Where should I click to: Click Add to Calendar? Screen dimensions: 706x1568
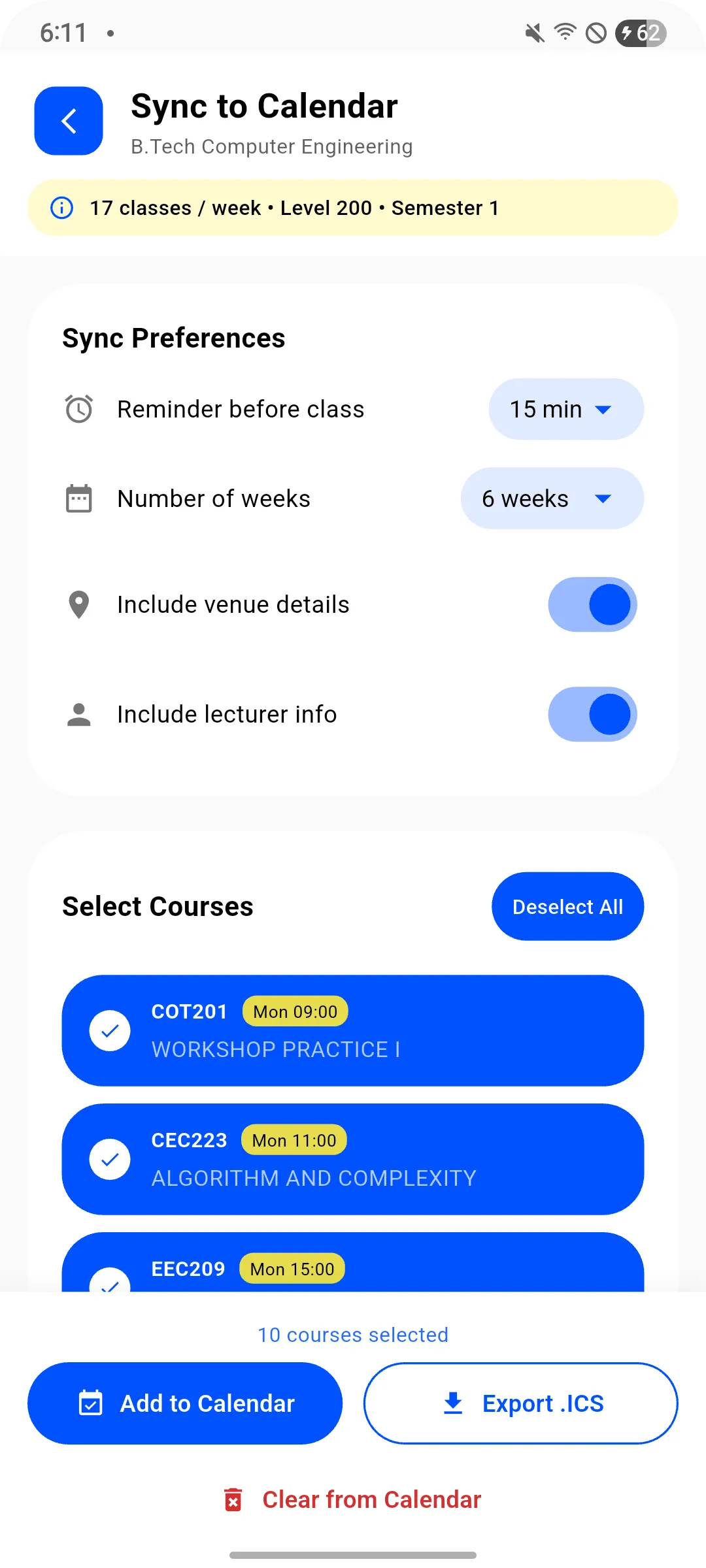coord(185,1403)
